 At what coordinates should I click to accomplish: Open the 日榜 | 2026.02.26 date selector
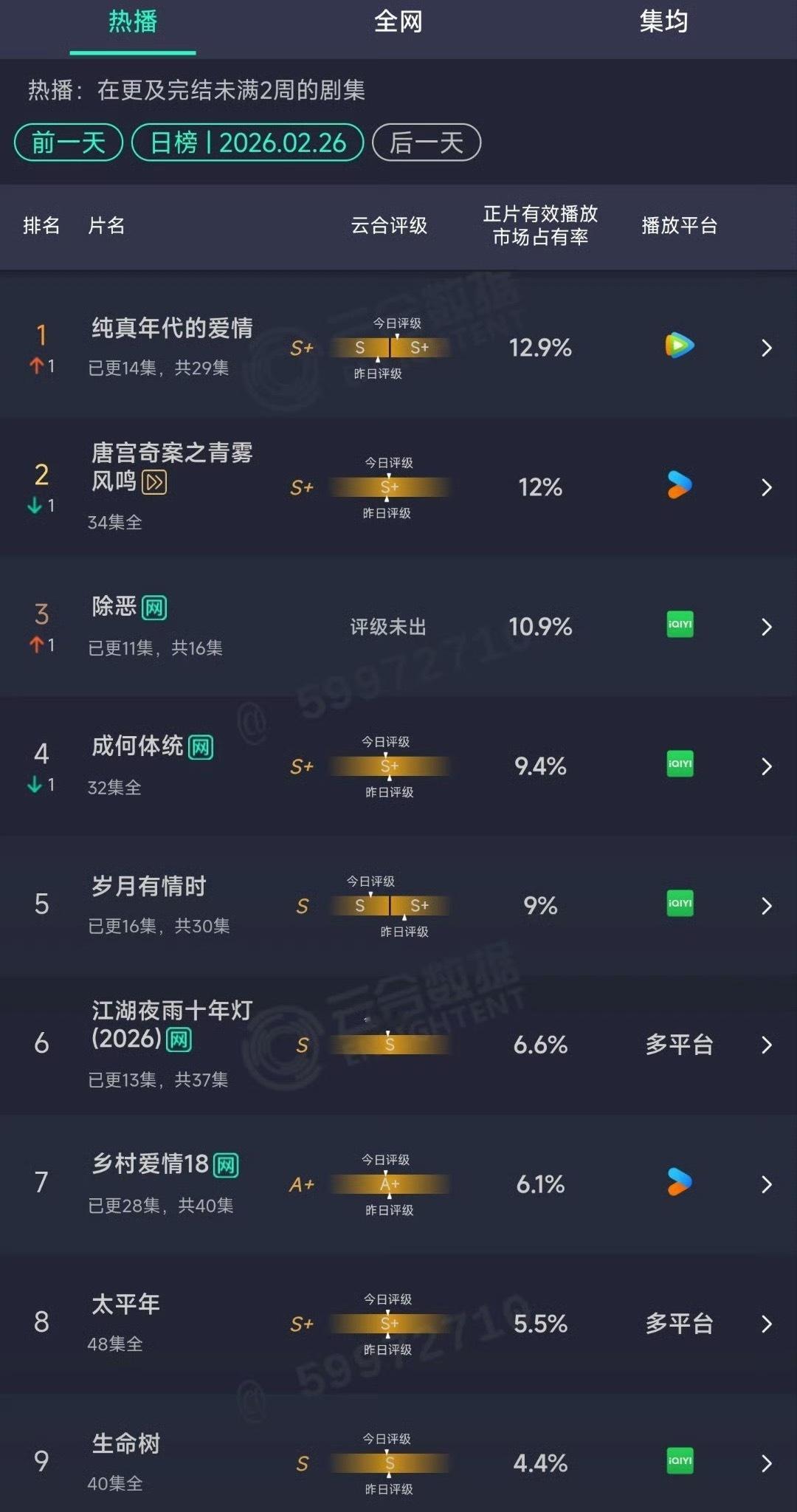(247, 142)
